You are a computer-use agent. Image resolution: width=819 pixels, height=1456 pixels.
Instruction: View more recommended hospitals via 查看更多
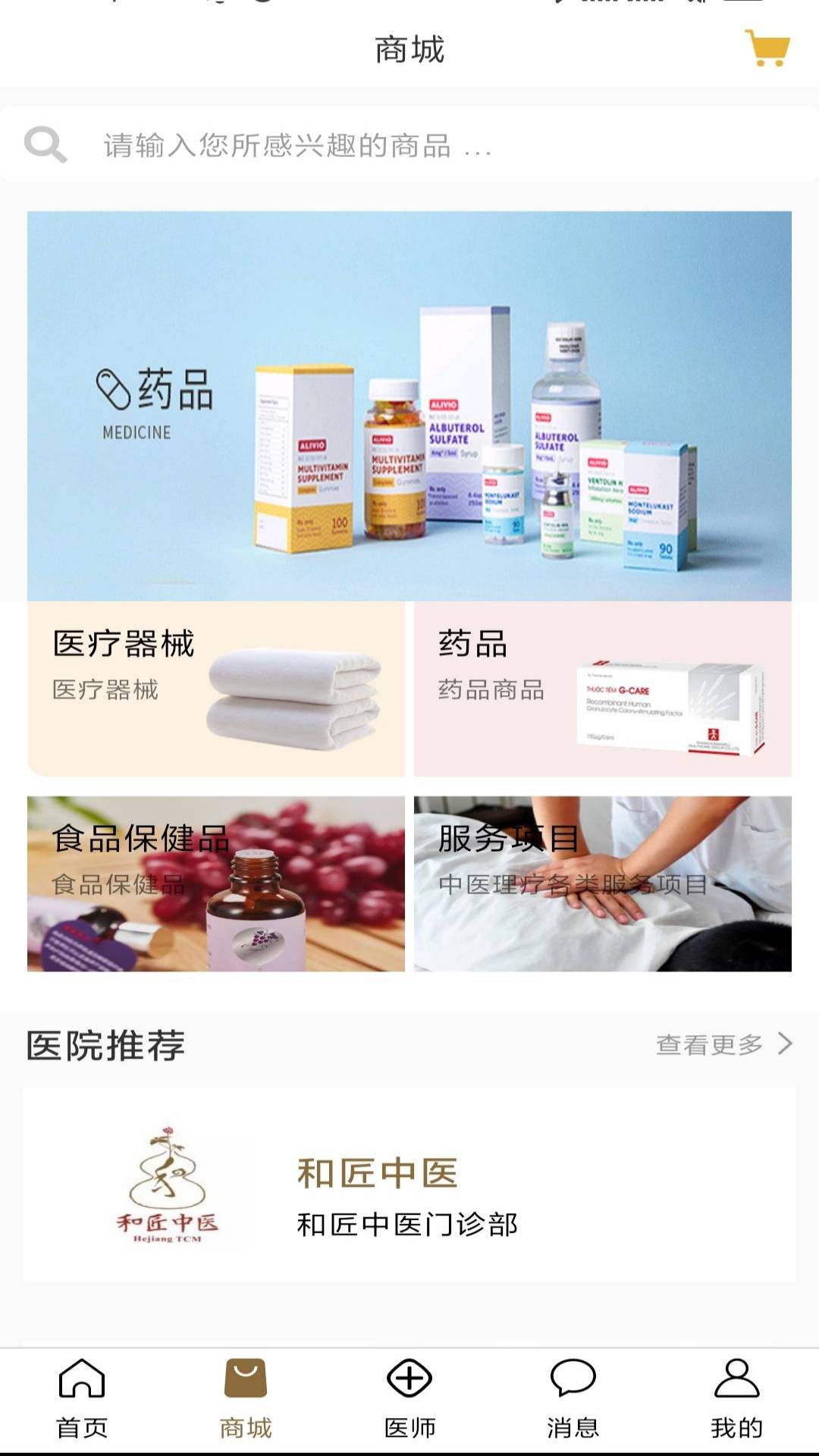[723, 1044]
